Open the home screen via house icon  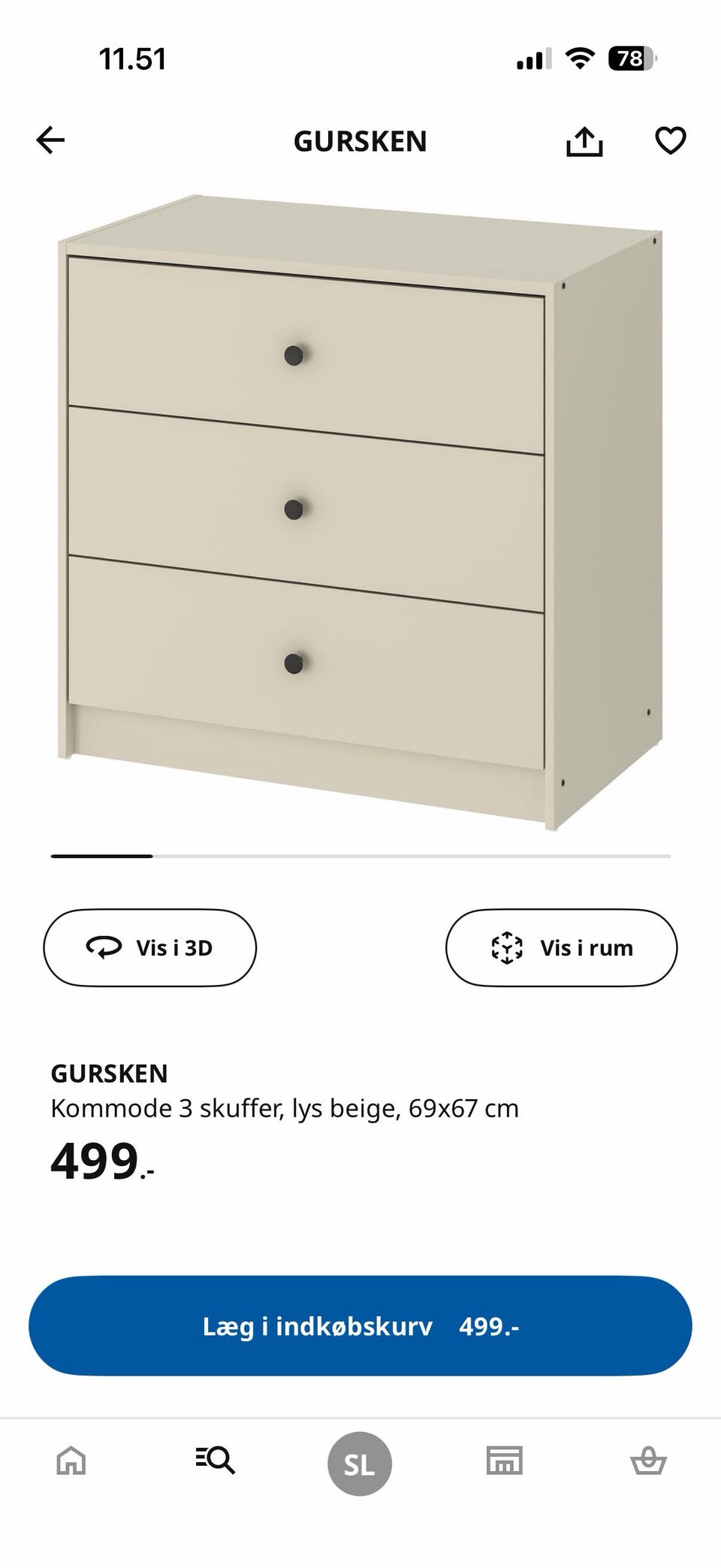[x=69, y=1463]
